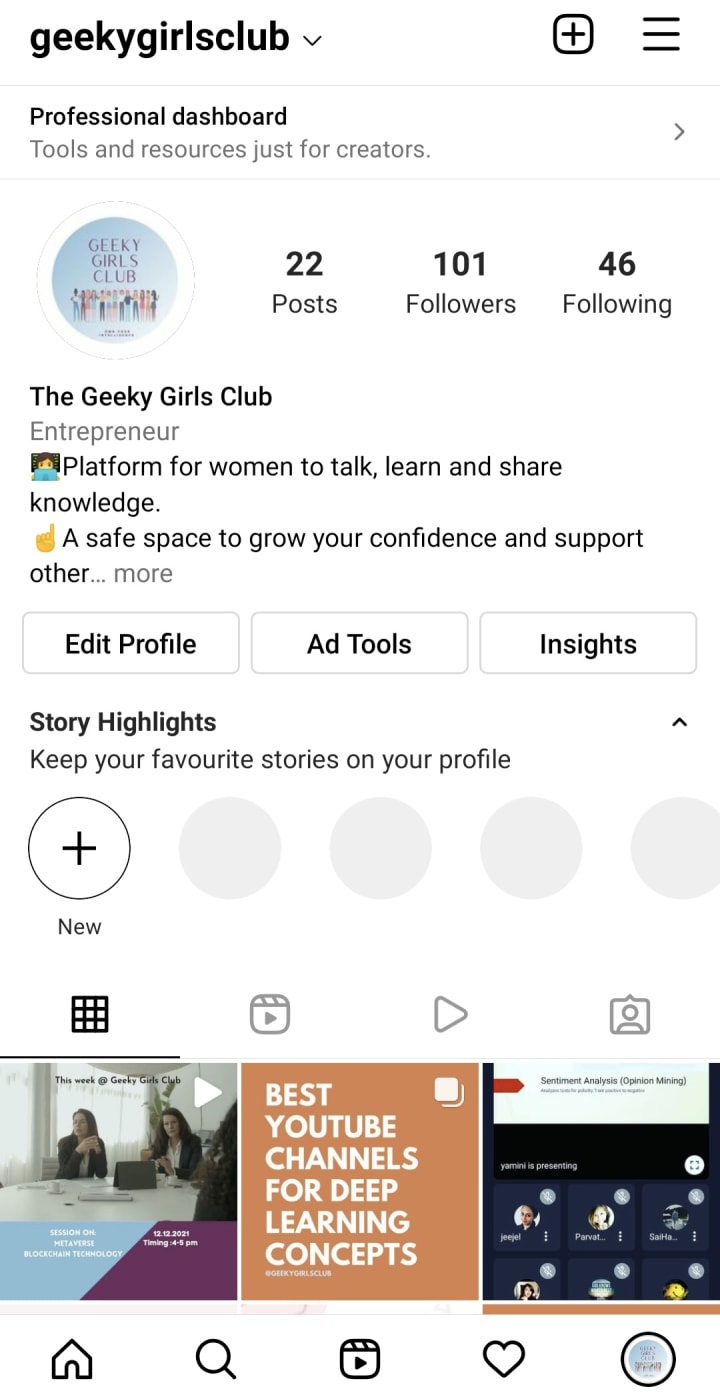Open the Best YouTube Channels post

click(359, 1181)
